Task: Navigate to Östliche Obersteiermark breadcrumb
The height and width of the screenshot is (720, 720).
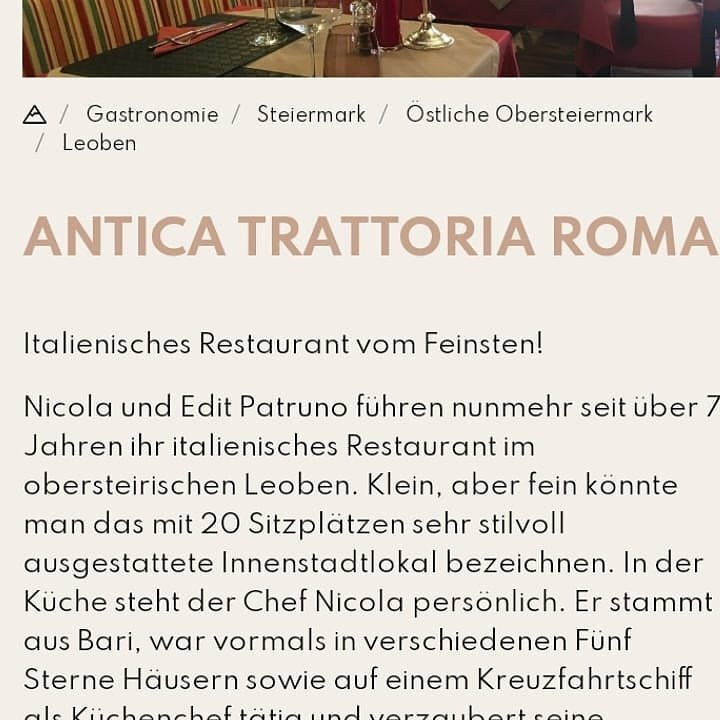Action: (529, 114)
